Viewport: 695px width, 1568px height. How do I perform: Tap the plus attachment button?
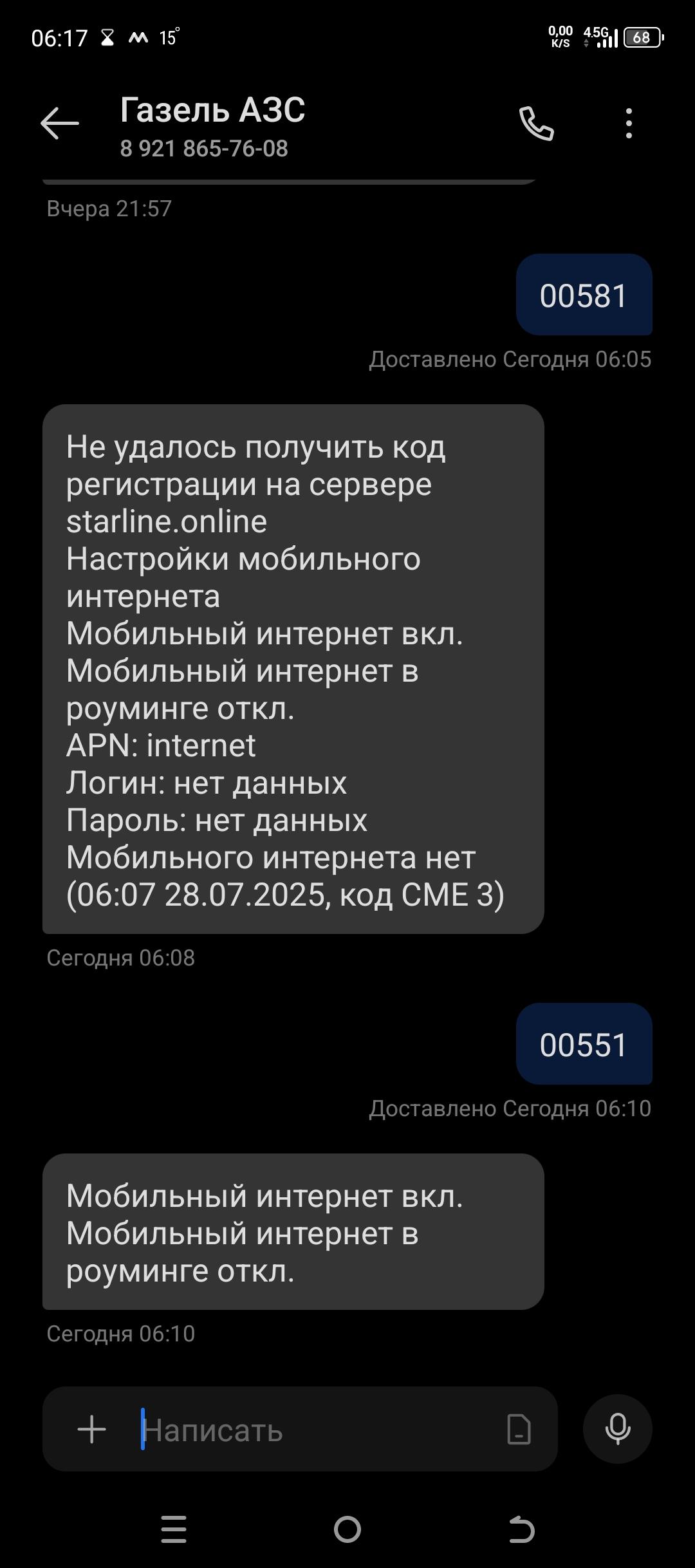[91, 1429]
